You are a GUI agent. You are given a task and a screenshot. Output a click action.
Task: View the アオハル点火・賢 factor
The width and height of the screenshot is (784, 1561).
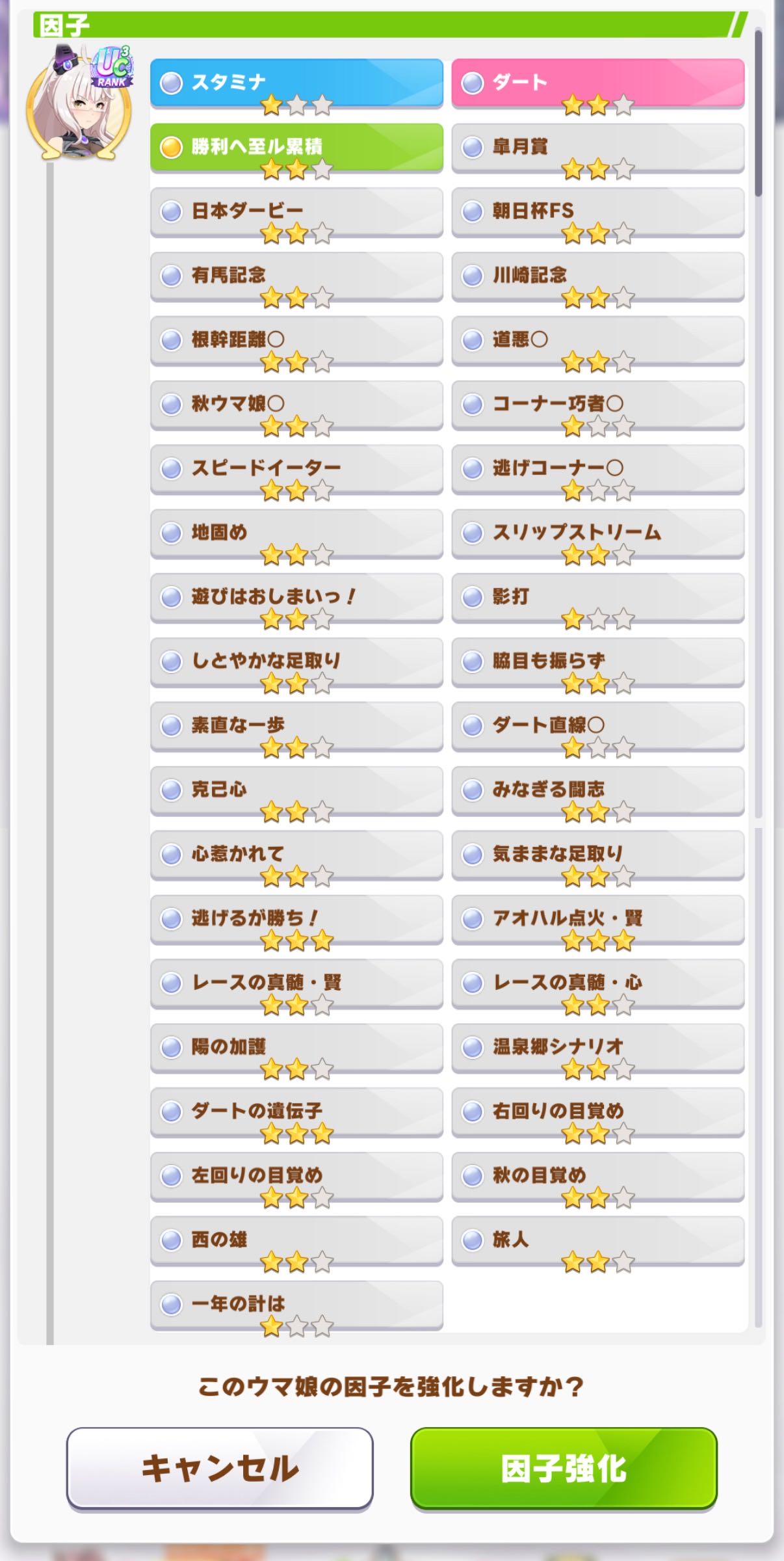(x=597, y=918)
